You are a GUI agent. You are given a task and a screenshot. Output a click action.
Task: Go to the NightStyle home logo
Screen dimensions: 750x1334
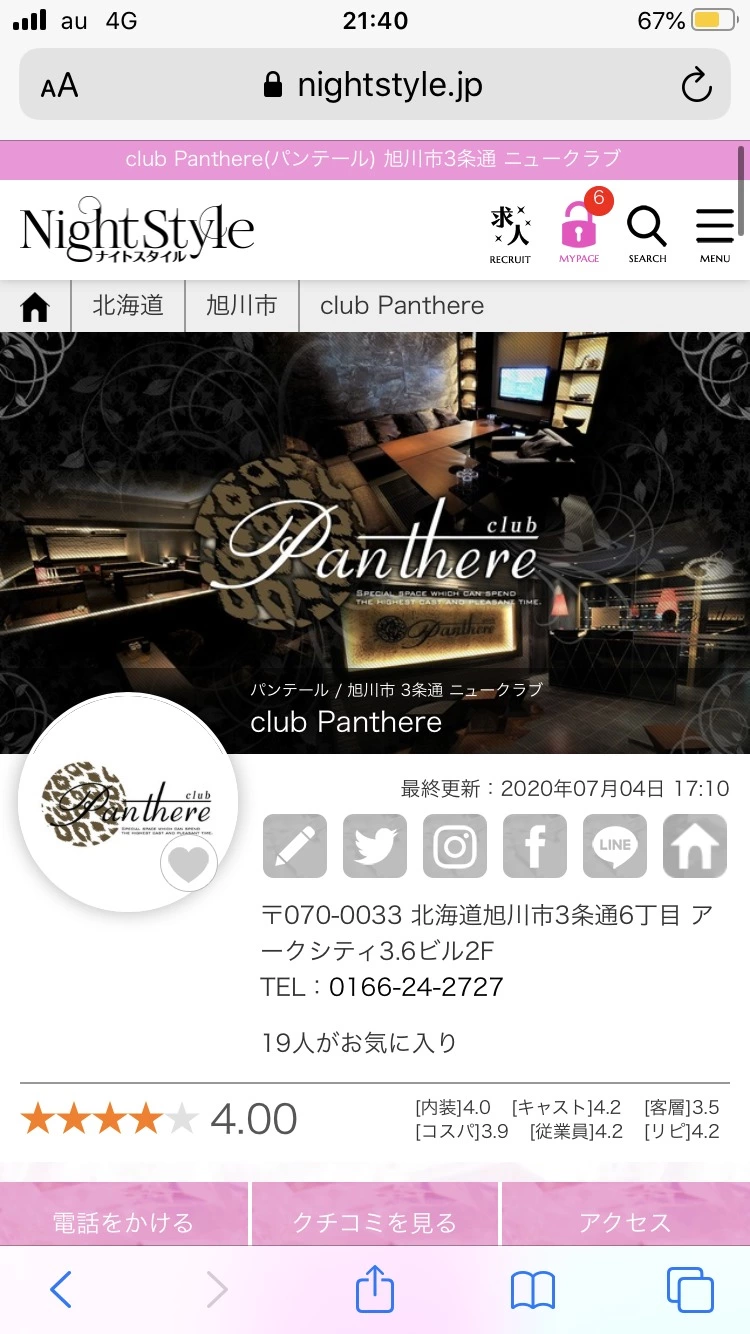138,231
